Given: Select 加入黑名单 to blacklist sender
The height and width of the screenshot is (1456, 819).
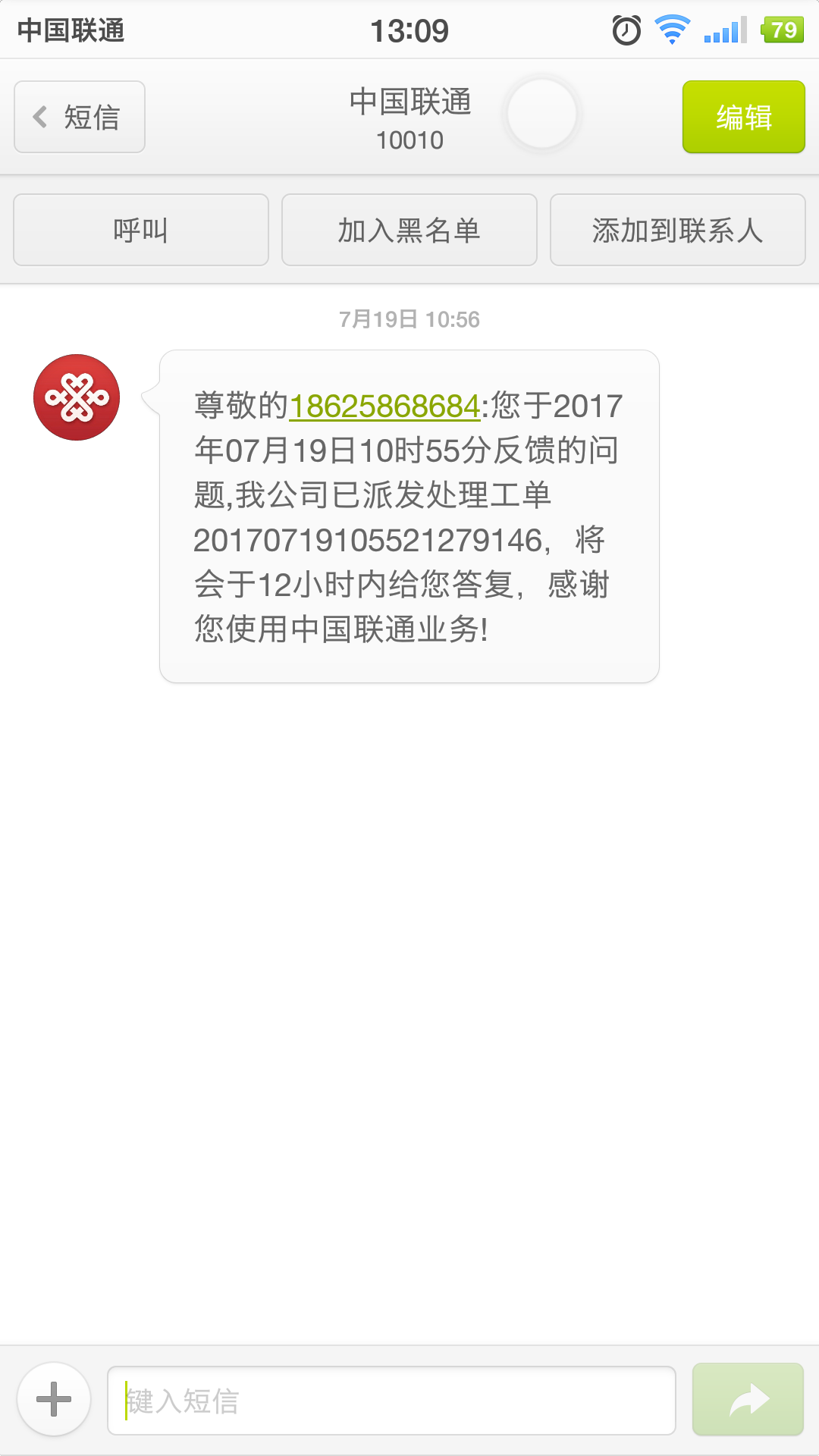Looking at the screenshot, I should 409,229.
